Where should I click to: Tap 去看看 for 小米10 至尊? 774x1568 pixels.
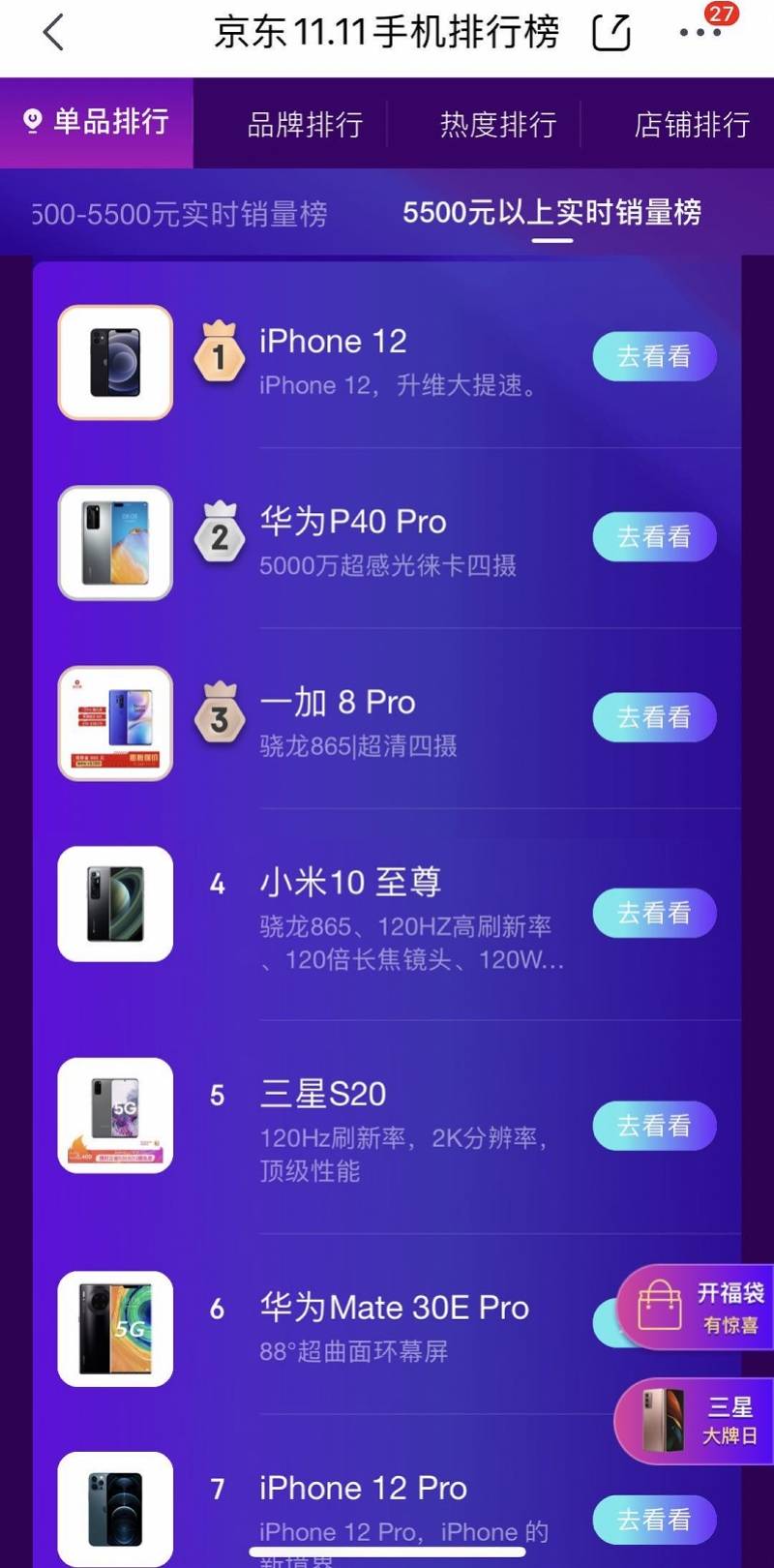coord(654,913)
